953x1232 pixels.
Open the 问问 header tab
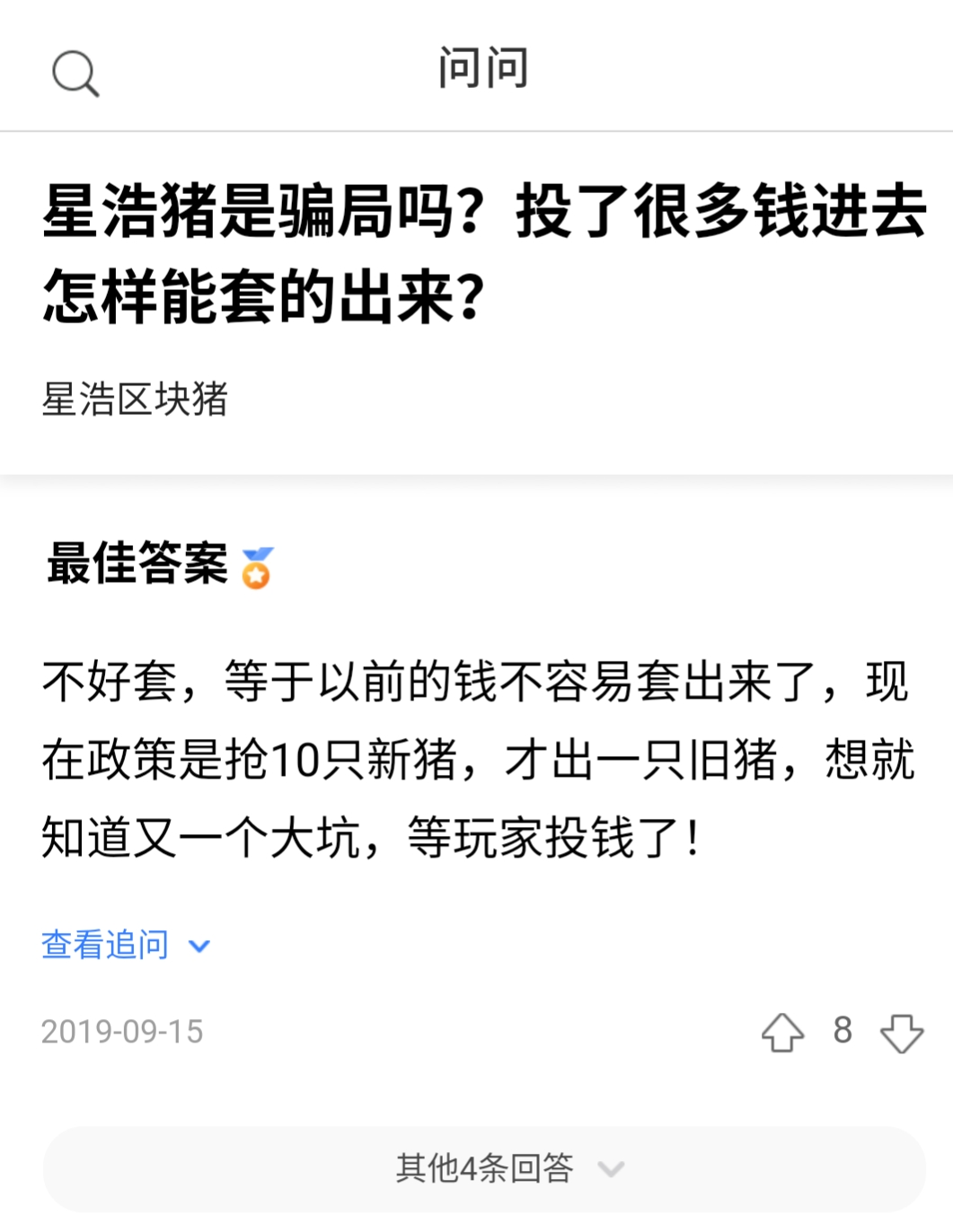pos(481,70)
